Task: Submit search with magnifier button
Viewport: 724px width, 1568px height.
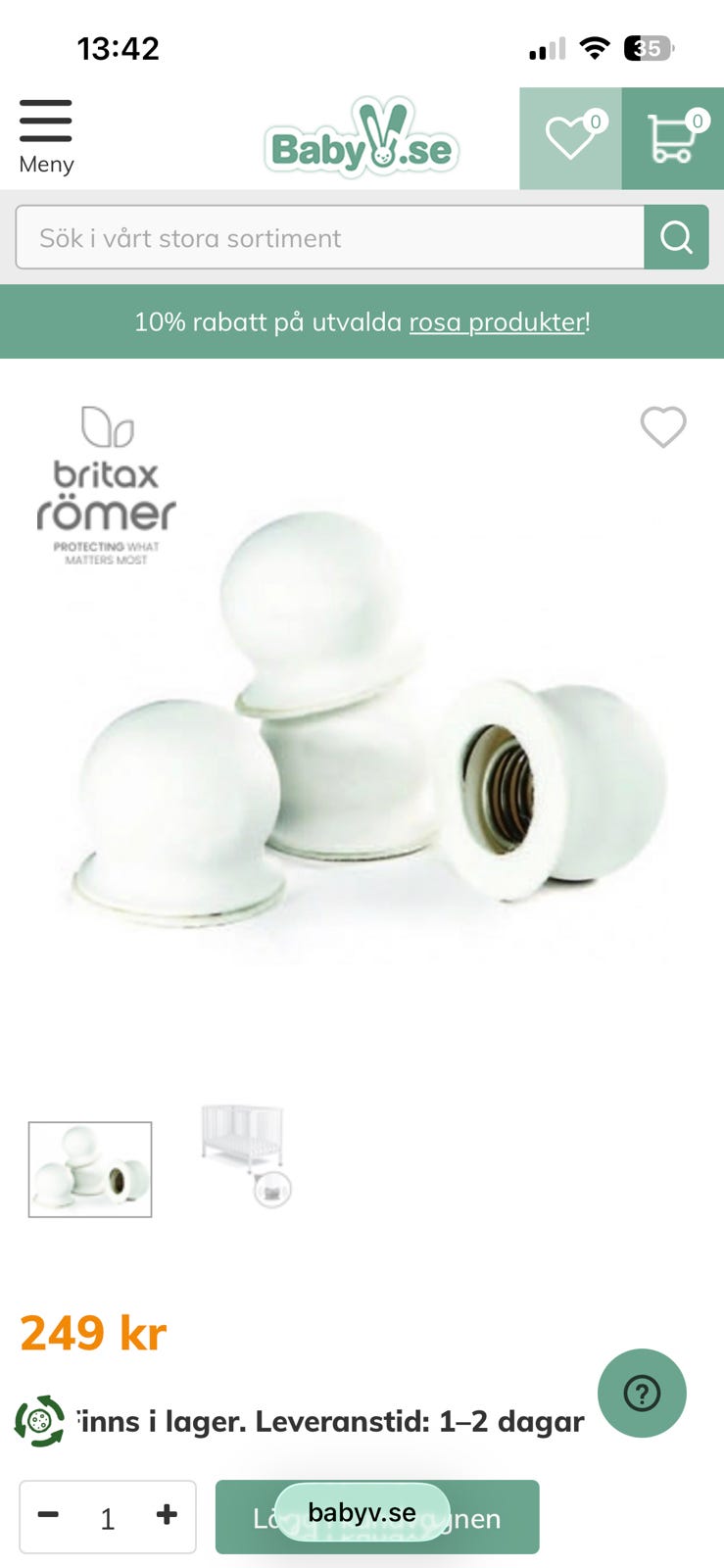Action: click(676, 237)
